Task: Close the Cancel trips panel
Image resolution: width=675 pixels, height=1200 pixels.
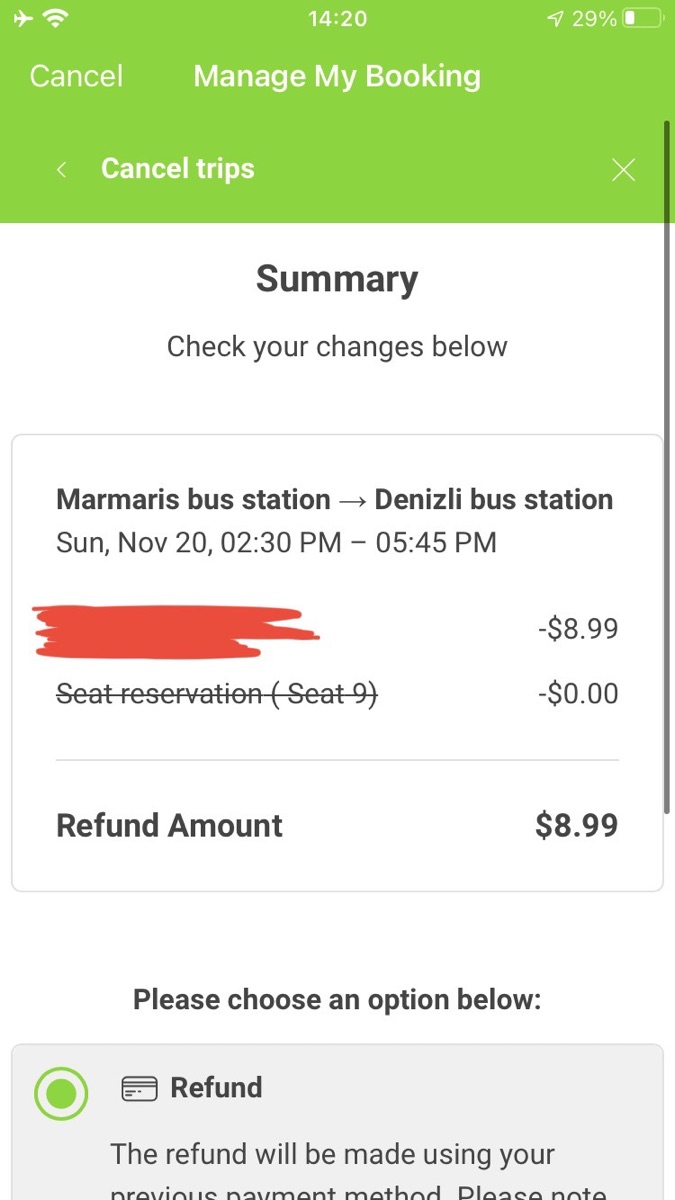Action: click(623, 170)
